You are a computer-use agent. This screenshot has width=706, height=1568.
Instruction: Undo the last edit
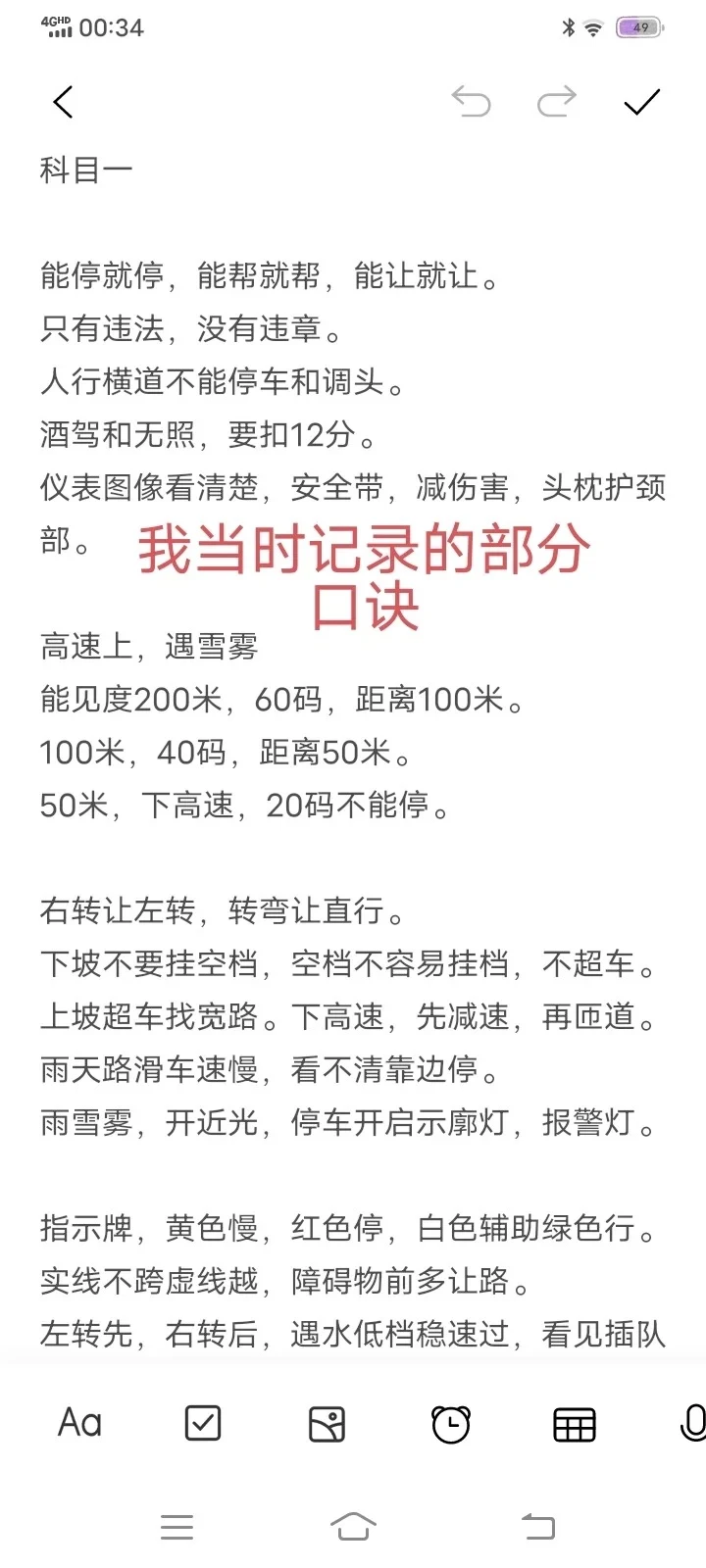coord(471,101)
